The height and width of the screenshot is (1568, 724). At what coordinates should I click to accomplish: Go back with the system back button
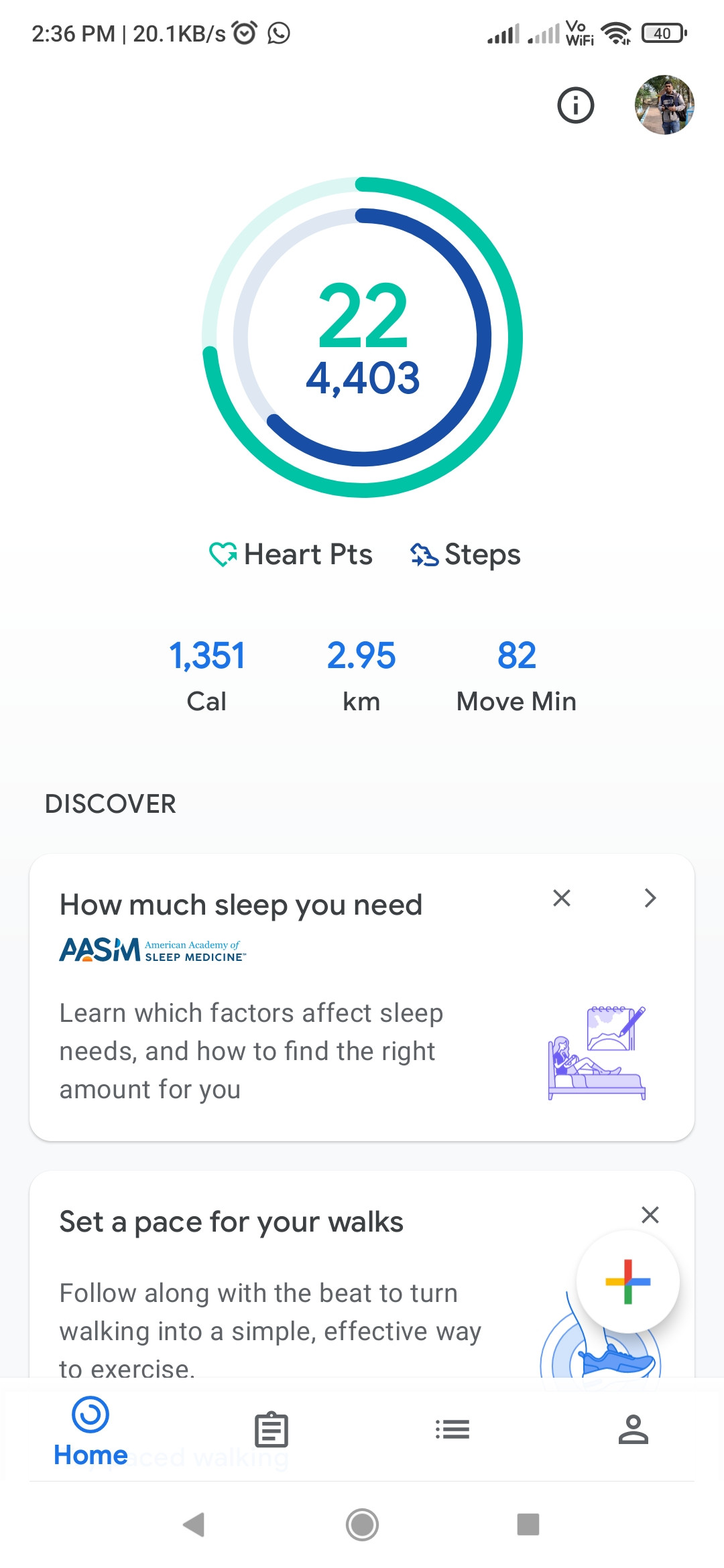(194, 1524)
